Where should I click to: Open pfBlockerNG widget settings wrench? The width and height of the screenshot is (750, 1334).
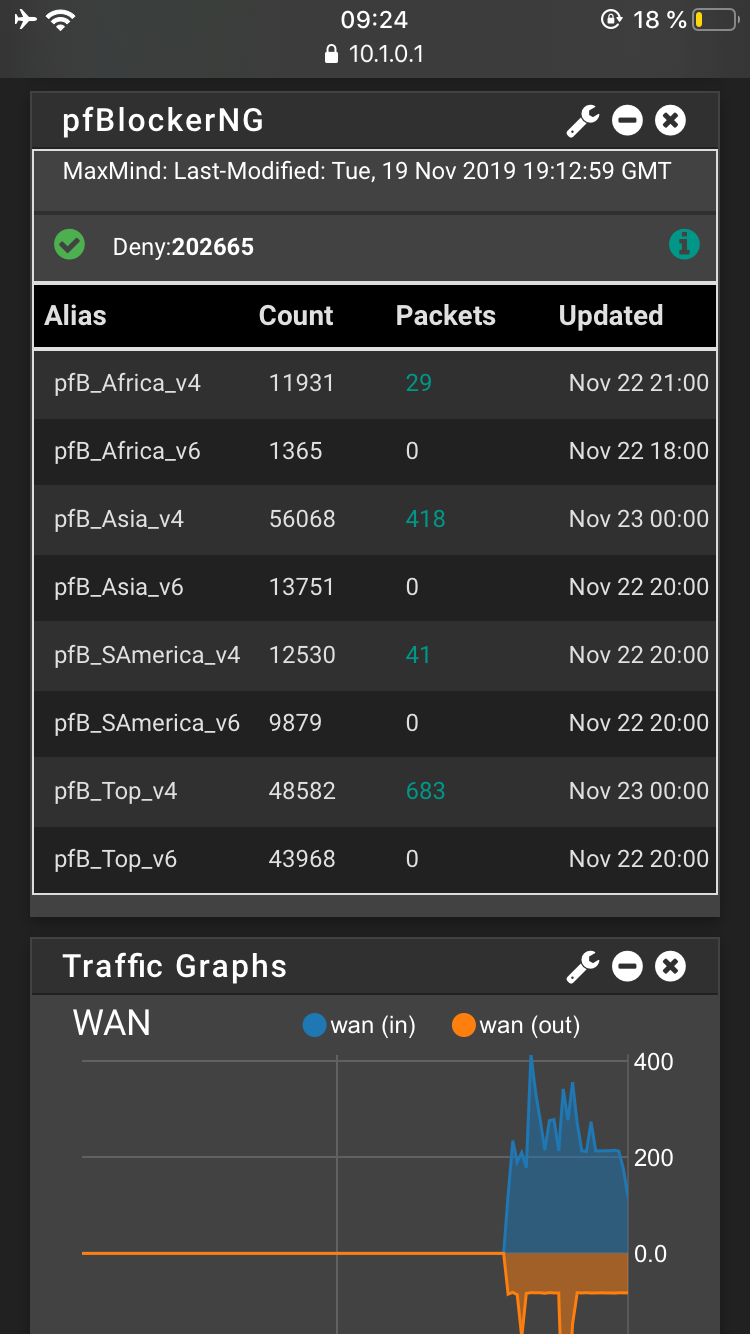[x=583, y=121]
